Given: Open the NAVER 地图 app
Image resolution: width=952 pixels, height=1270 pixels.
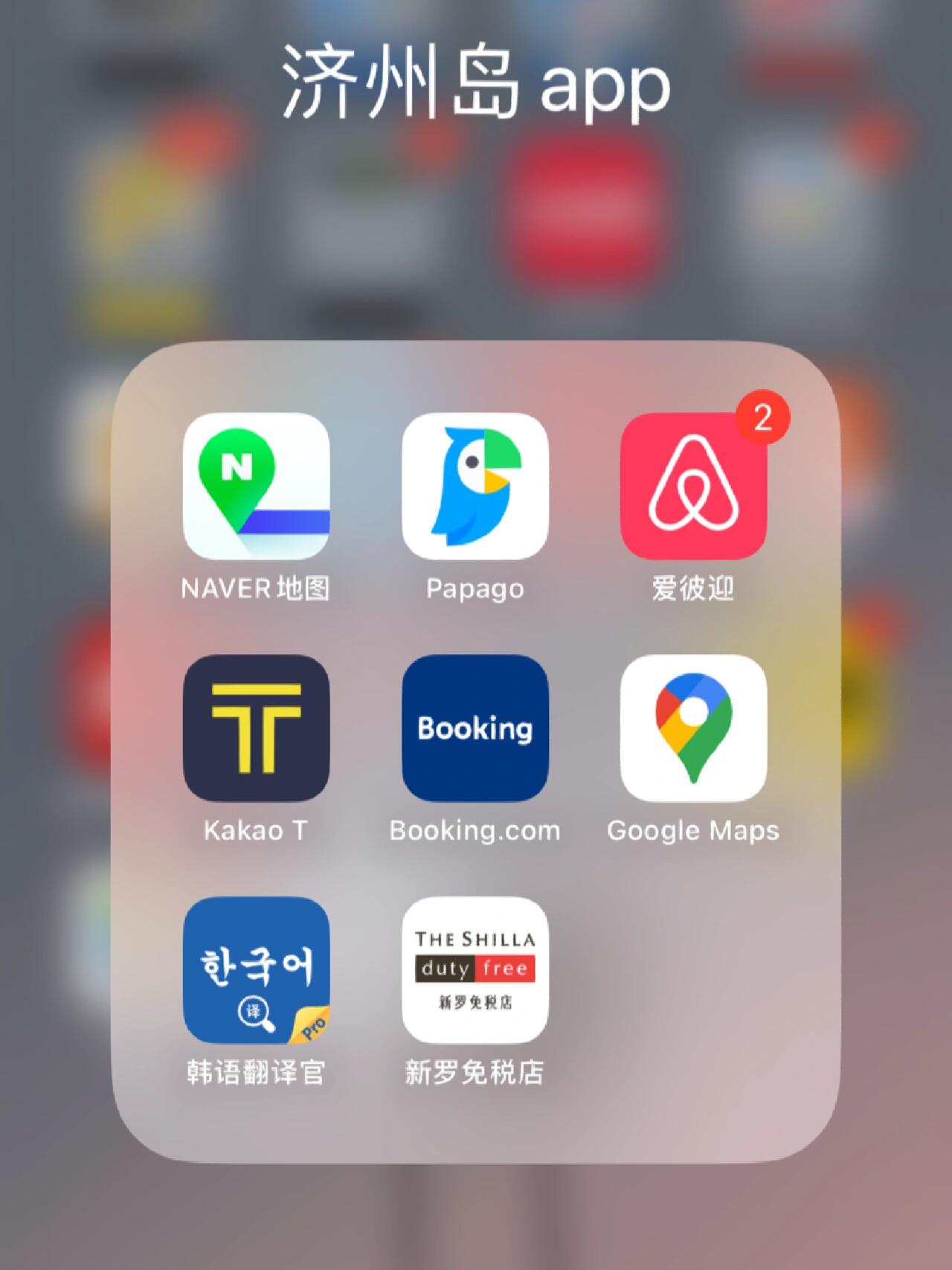Looking at the screenshot, I should [x=257, y=486].
